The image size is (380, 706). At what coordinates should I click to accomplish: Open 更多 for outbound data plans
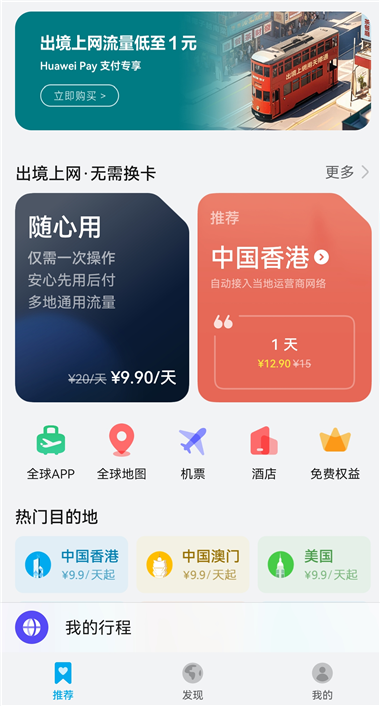click(x=347, y=172)
